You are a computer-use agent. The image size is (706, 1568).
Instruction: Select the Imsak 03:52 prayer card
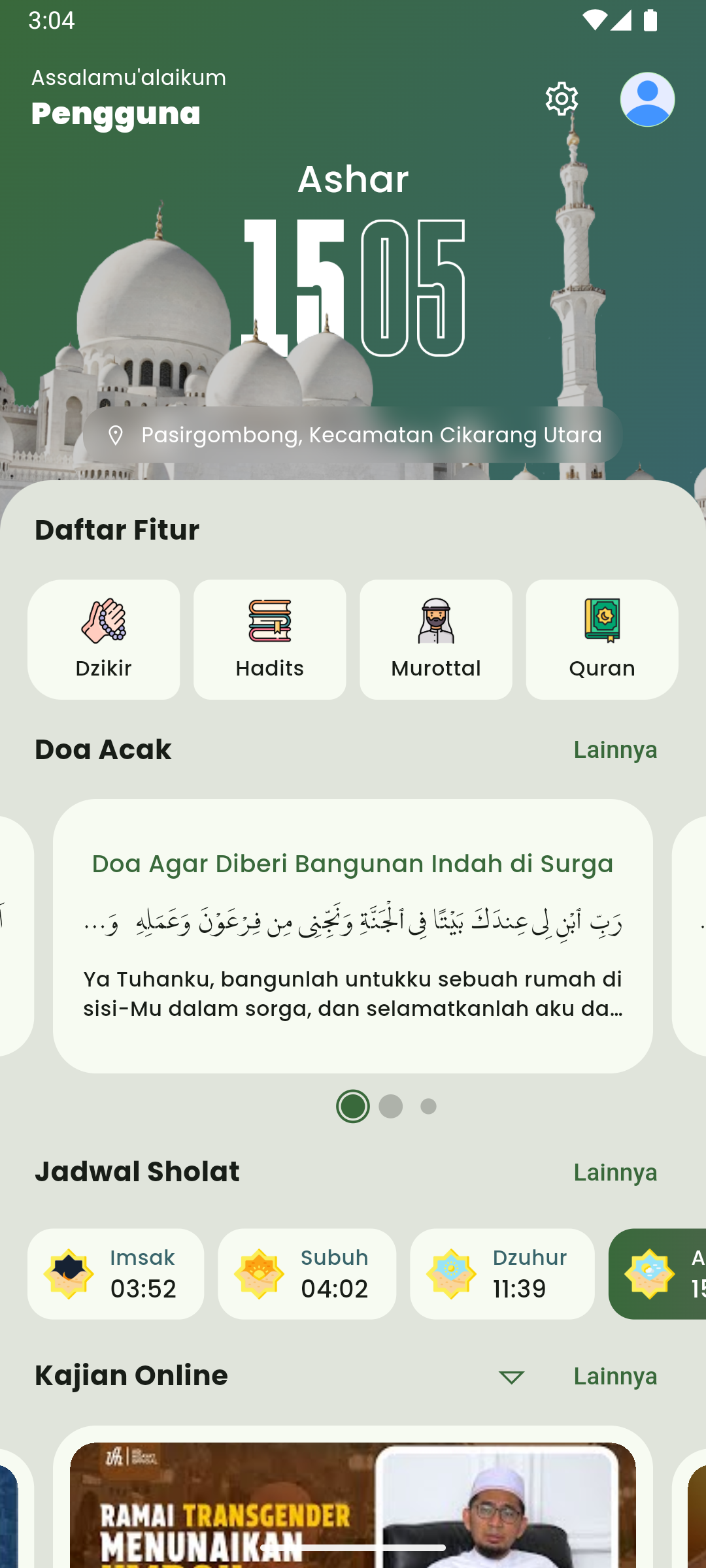click(116, 1274)
